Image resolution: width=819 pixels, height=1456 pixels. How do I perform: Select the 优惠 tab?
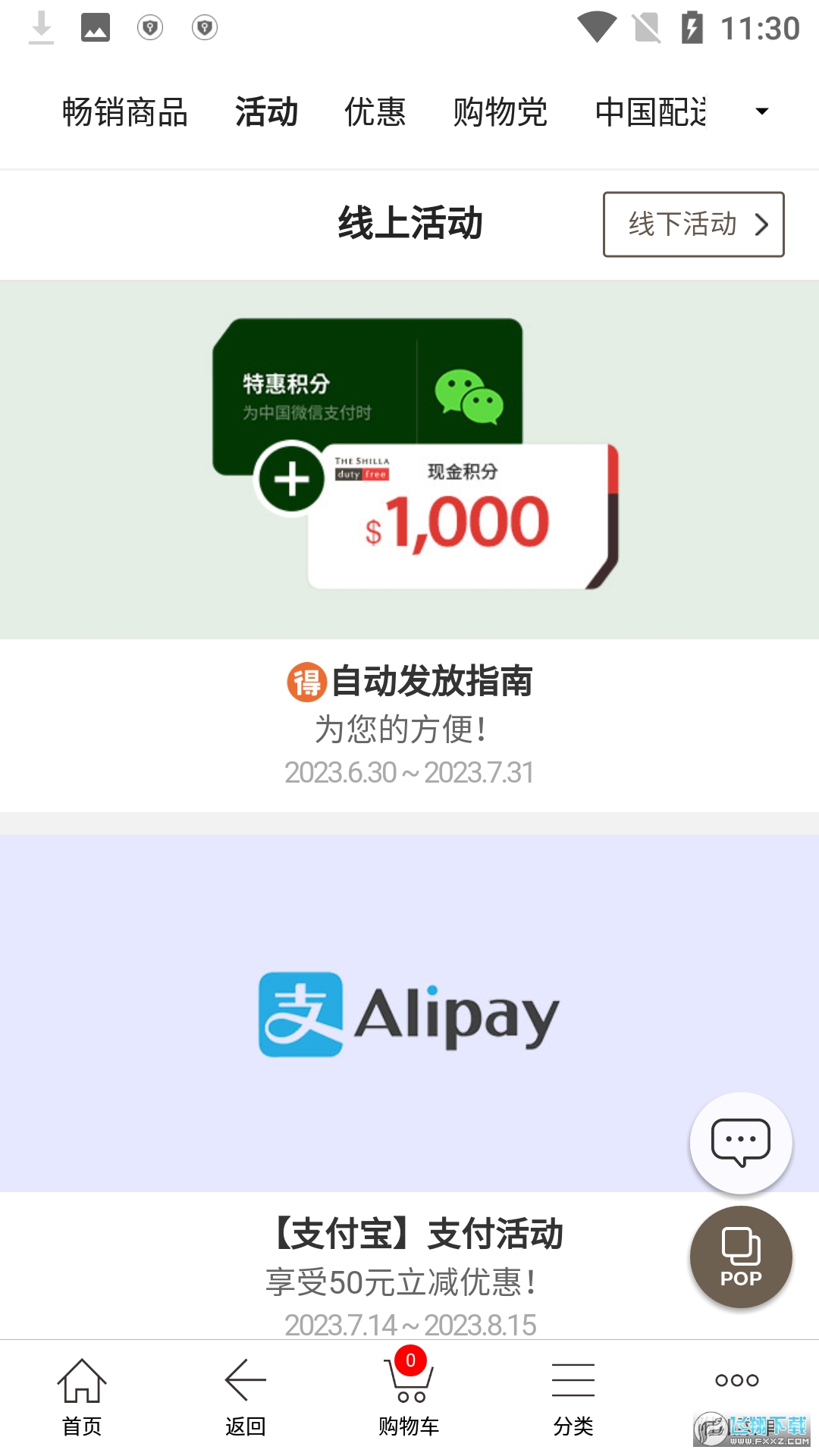[x=375, y=112]
